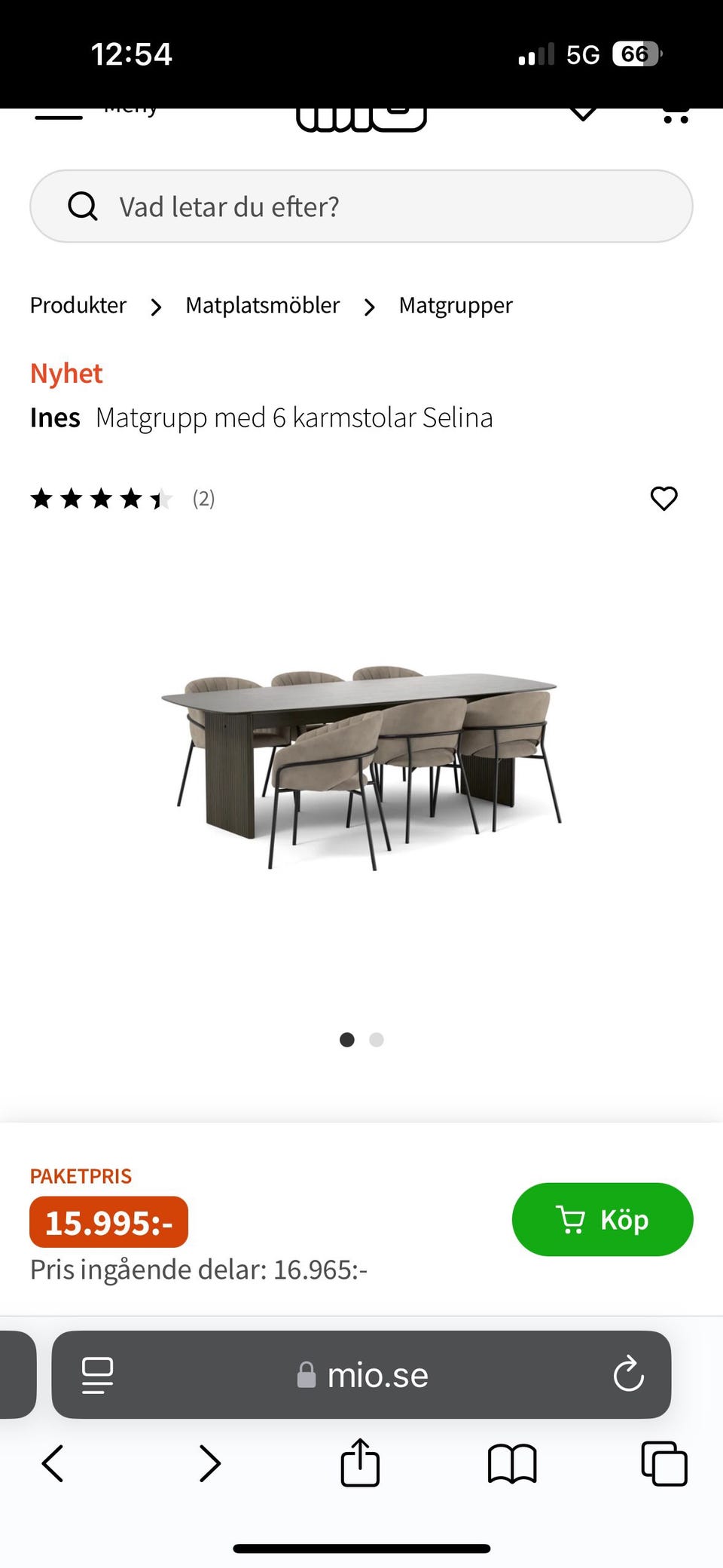
Task: Share this product page
Action: 360,1463
